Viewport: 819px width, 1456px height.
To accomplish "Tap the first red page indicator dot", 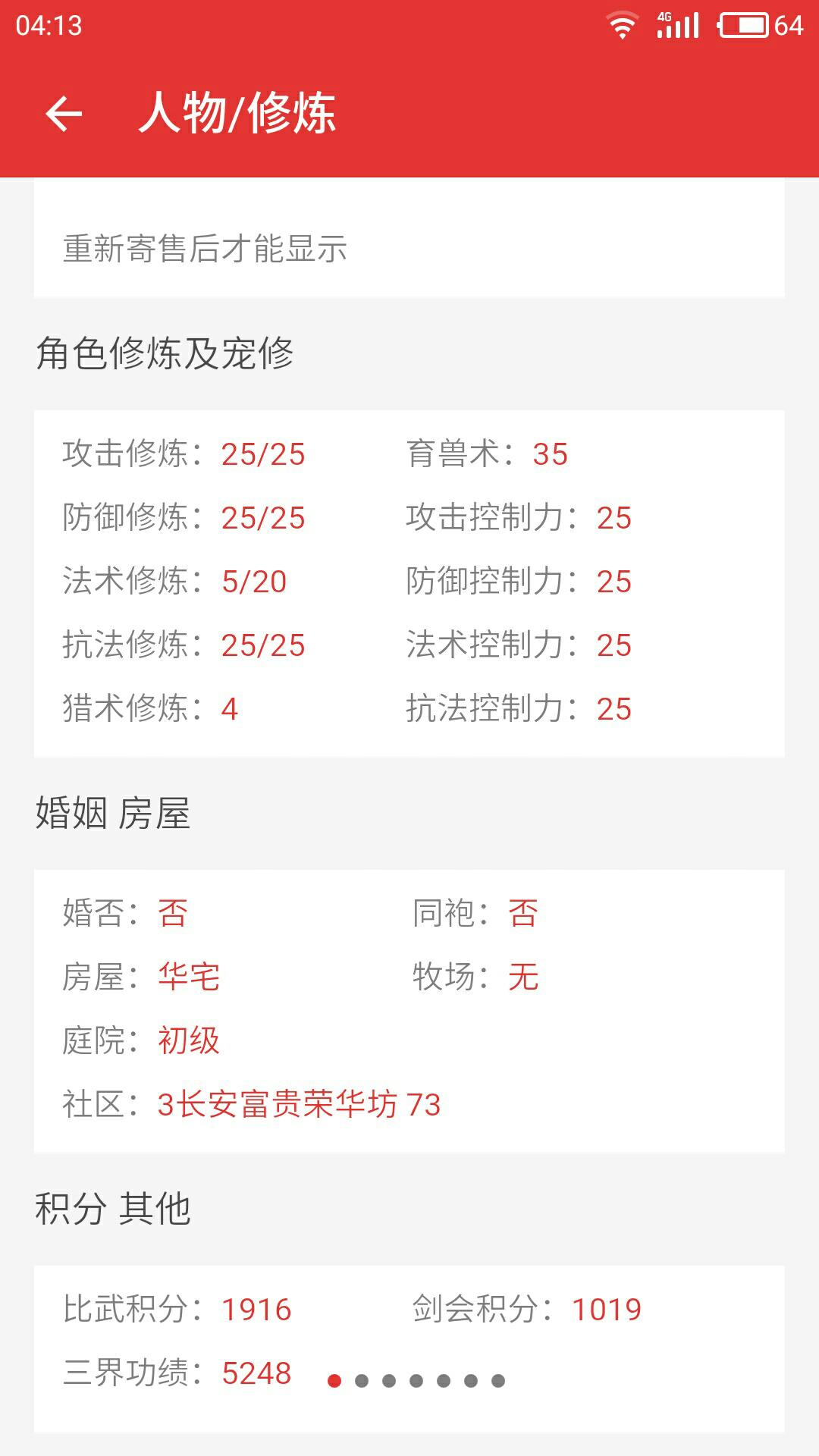I will 334,1381.
